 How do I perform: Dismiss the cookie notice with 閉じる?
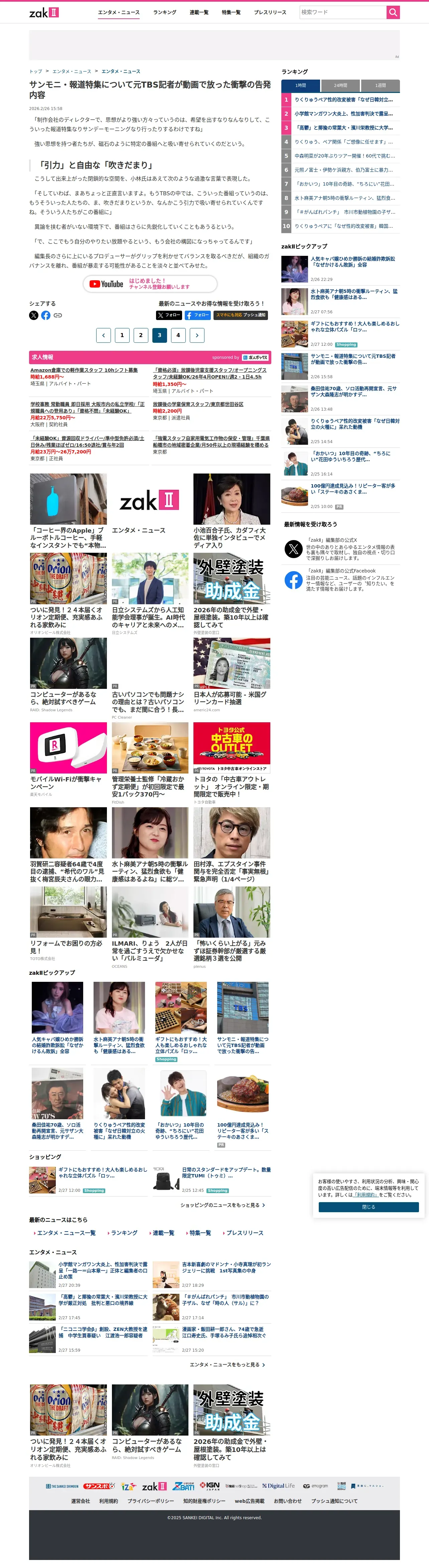click(x=369, y=1207)
